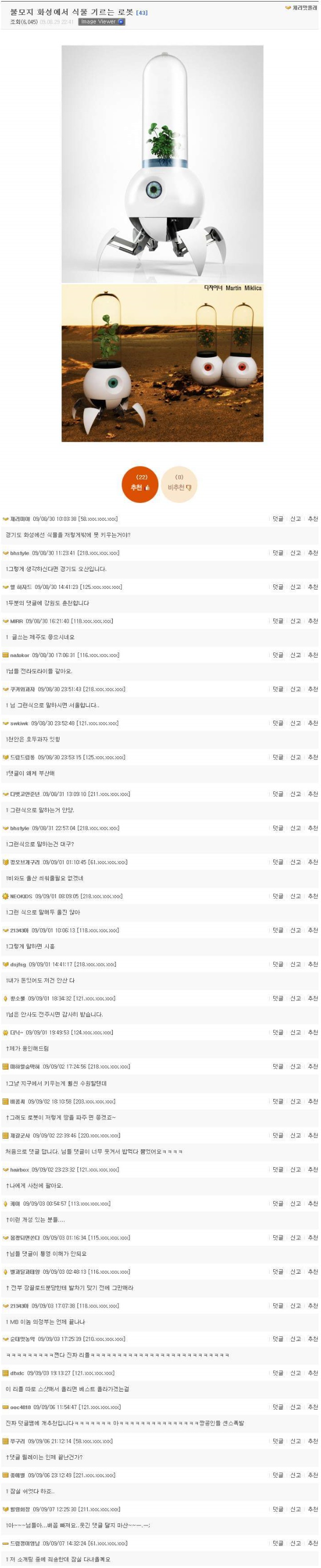This screenshot has height=1568, width=321.
Task: Downvote the post with the 비추천 button
Action: point(179,484)
